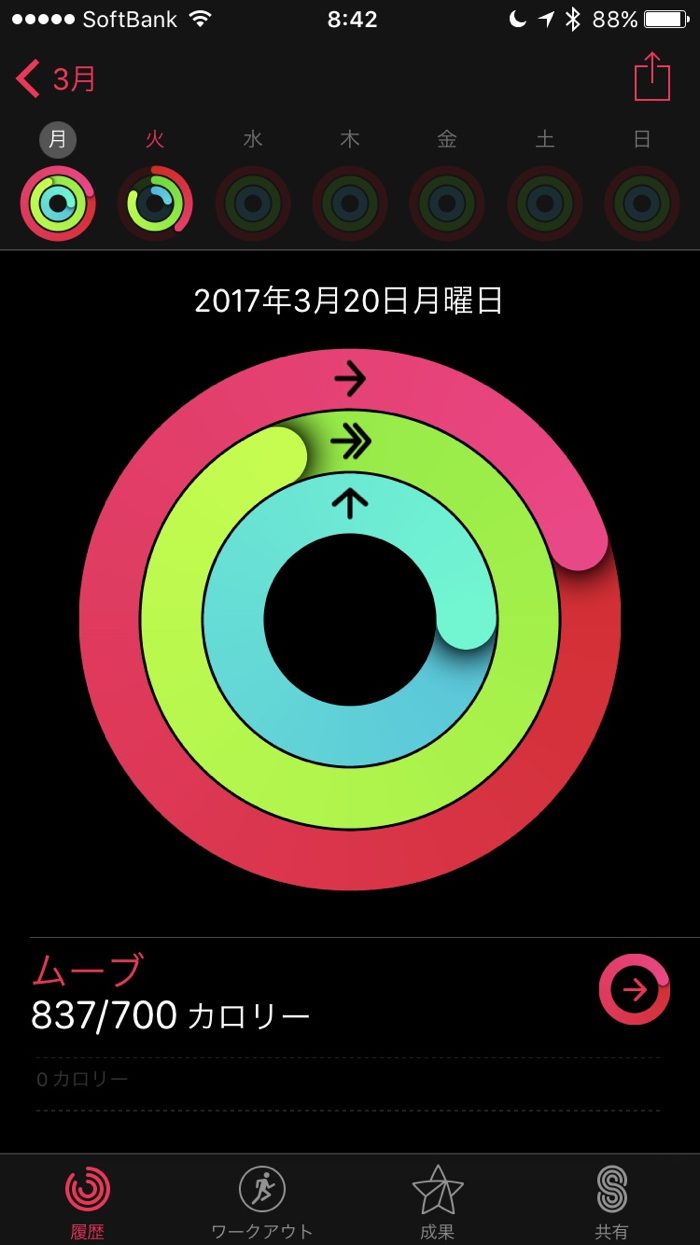
Task: Share this day's activity summary
Action: tap(651, 77)
